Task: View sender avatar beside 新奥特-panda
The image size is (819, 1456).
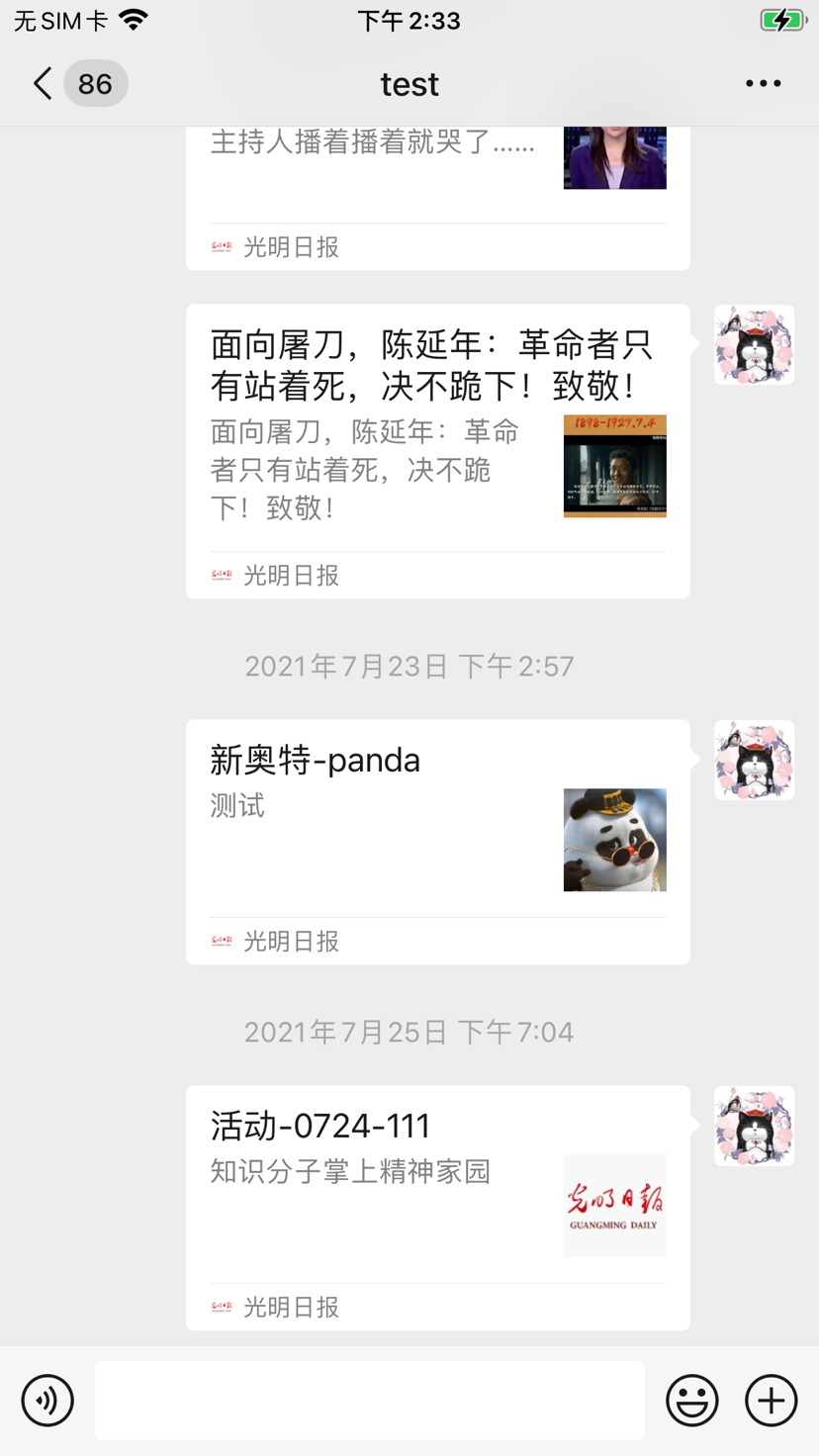Action: coord(754,760)
